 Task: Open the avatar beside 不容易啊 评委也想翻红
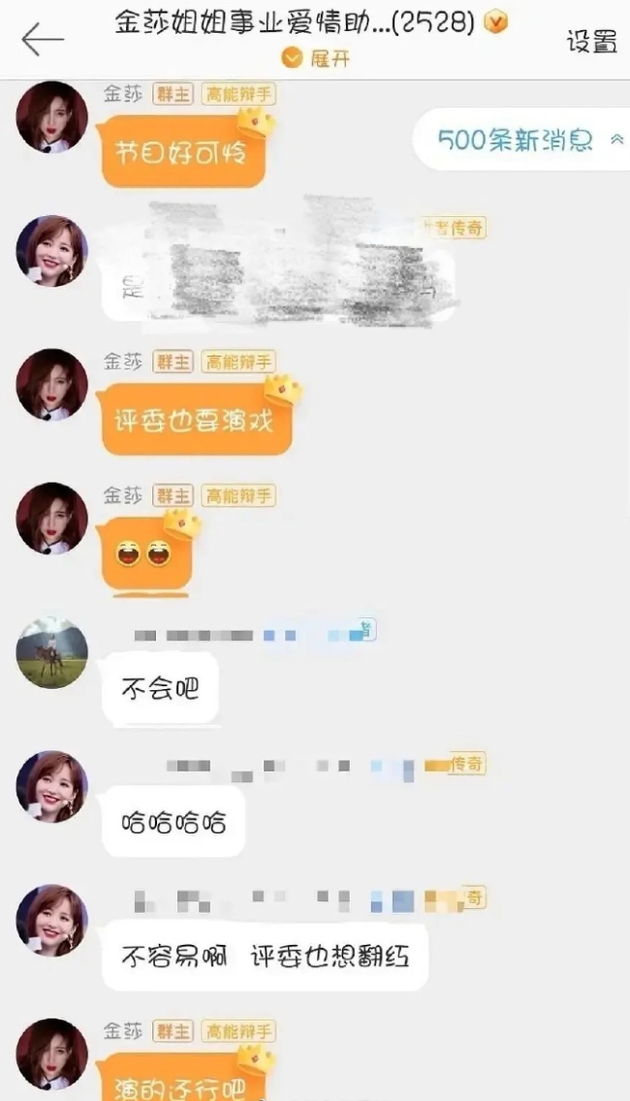click(52, 920)
